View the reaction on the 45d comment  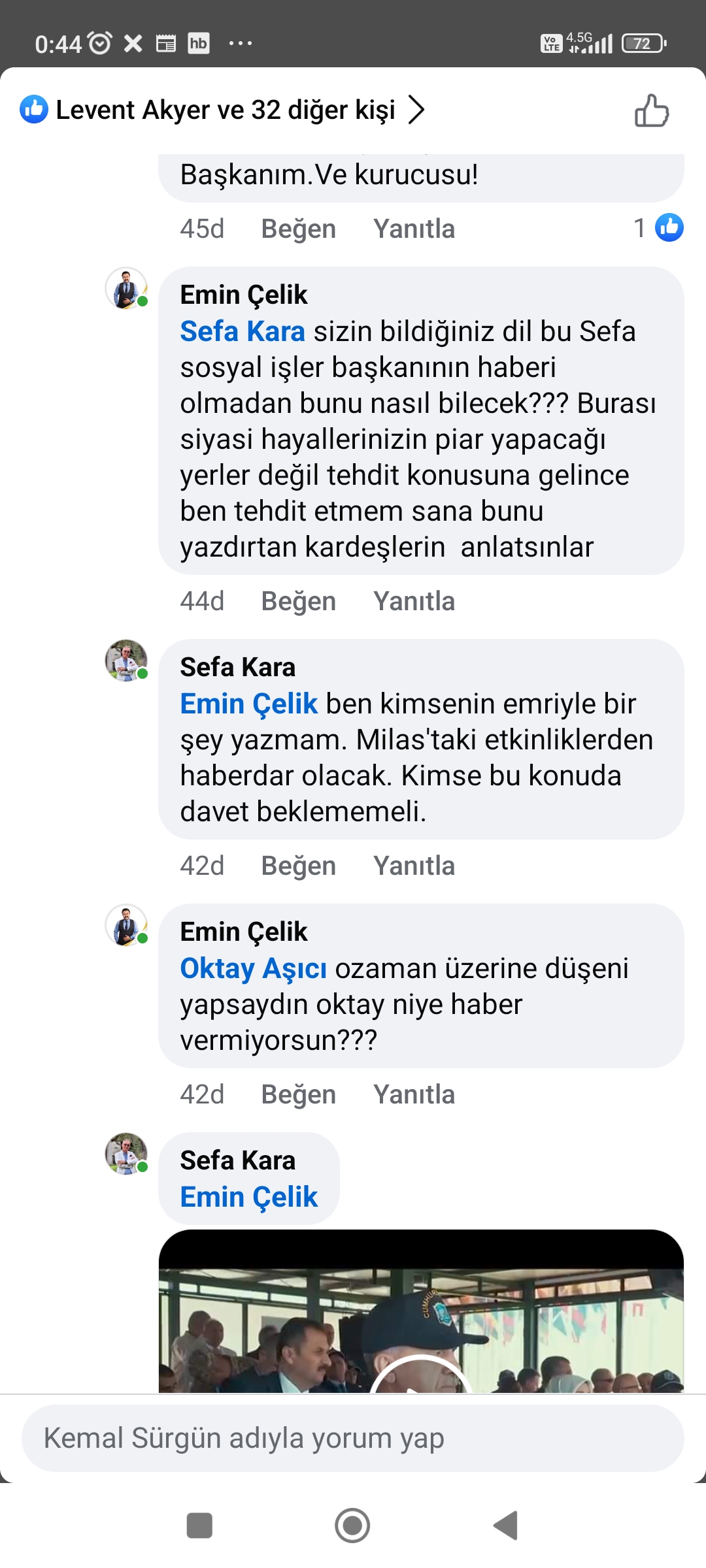click(659, 228)
